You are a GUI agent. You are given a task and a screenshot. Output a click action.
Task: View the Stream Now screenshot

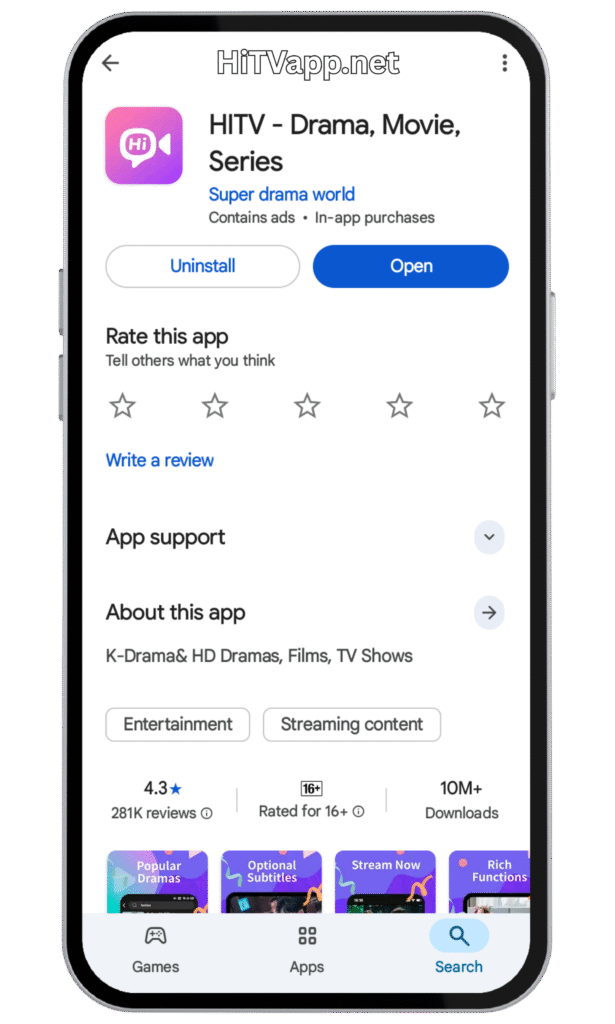tap(385, 882)
